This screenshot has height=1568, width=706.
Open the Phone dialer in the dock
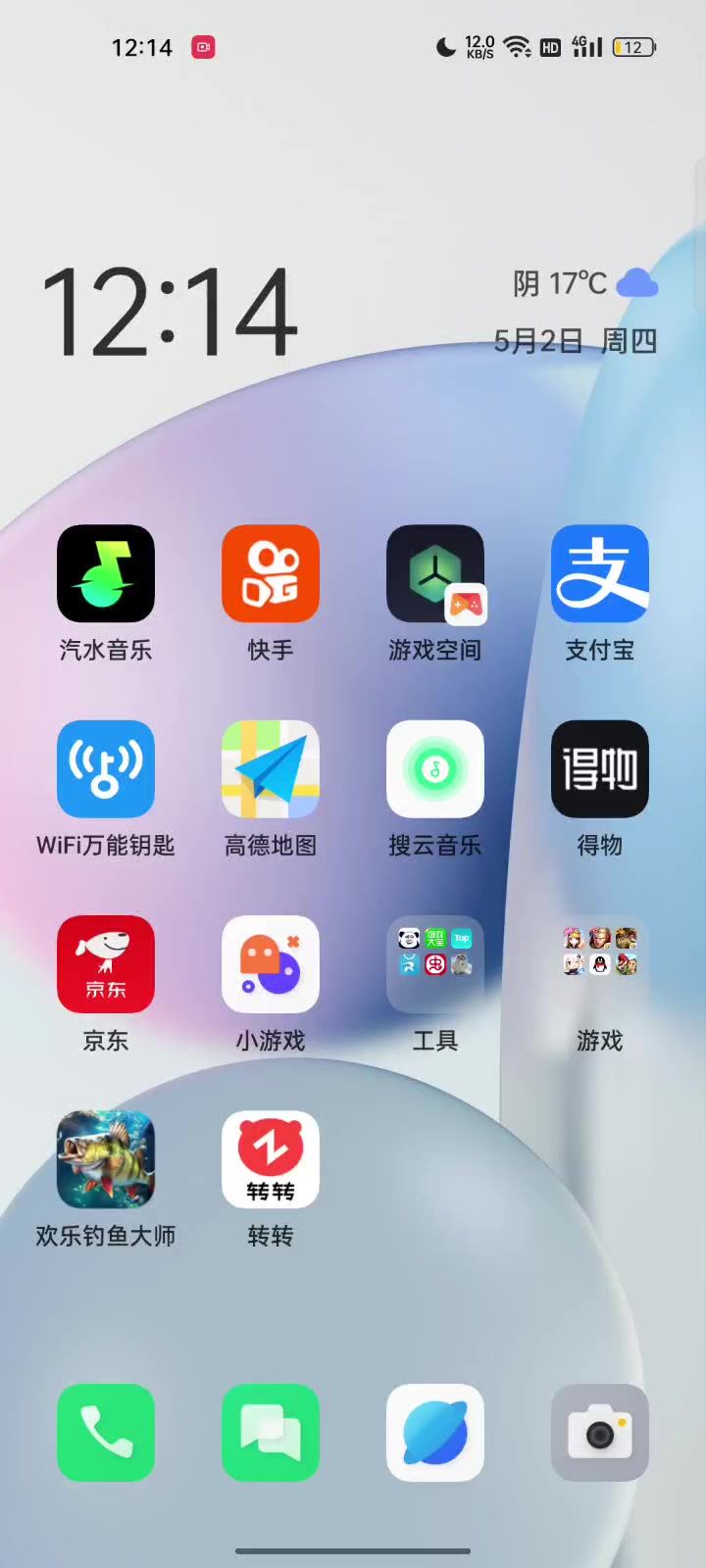(x=106, y=1433)
